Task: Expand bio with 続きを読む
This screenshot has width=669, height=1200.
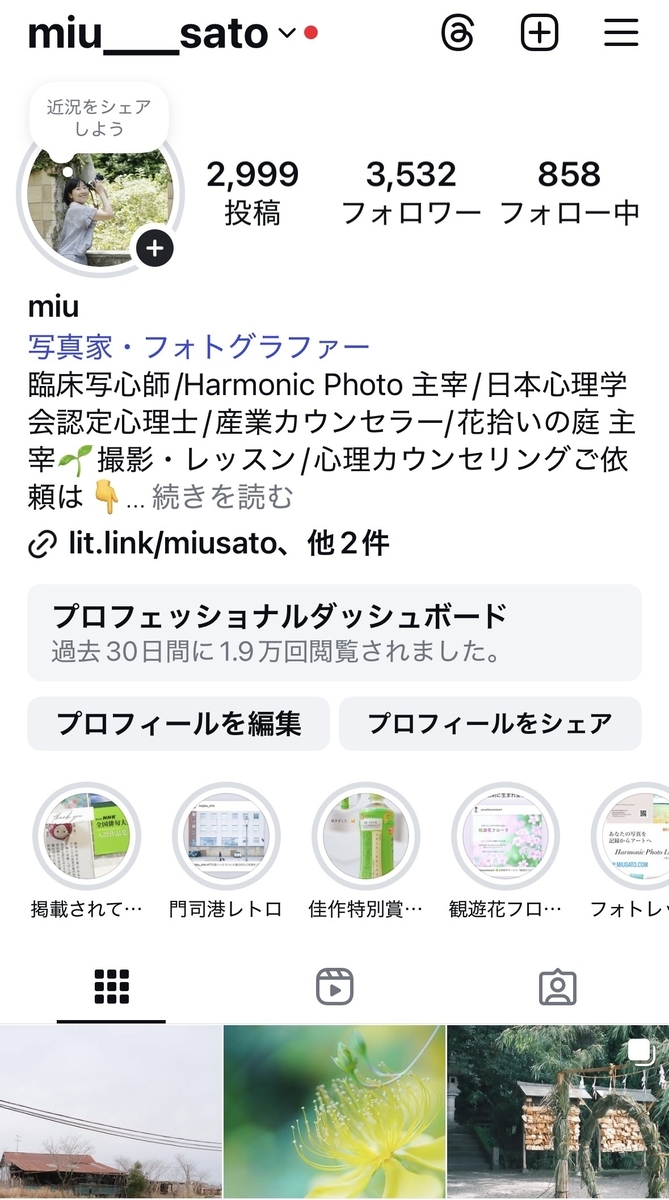Action: pyautogui.click(x=223, y=496)
